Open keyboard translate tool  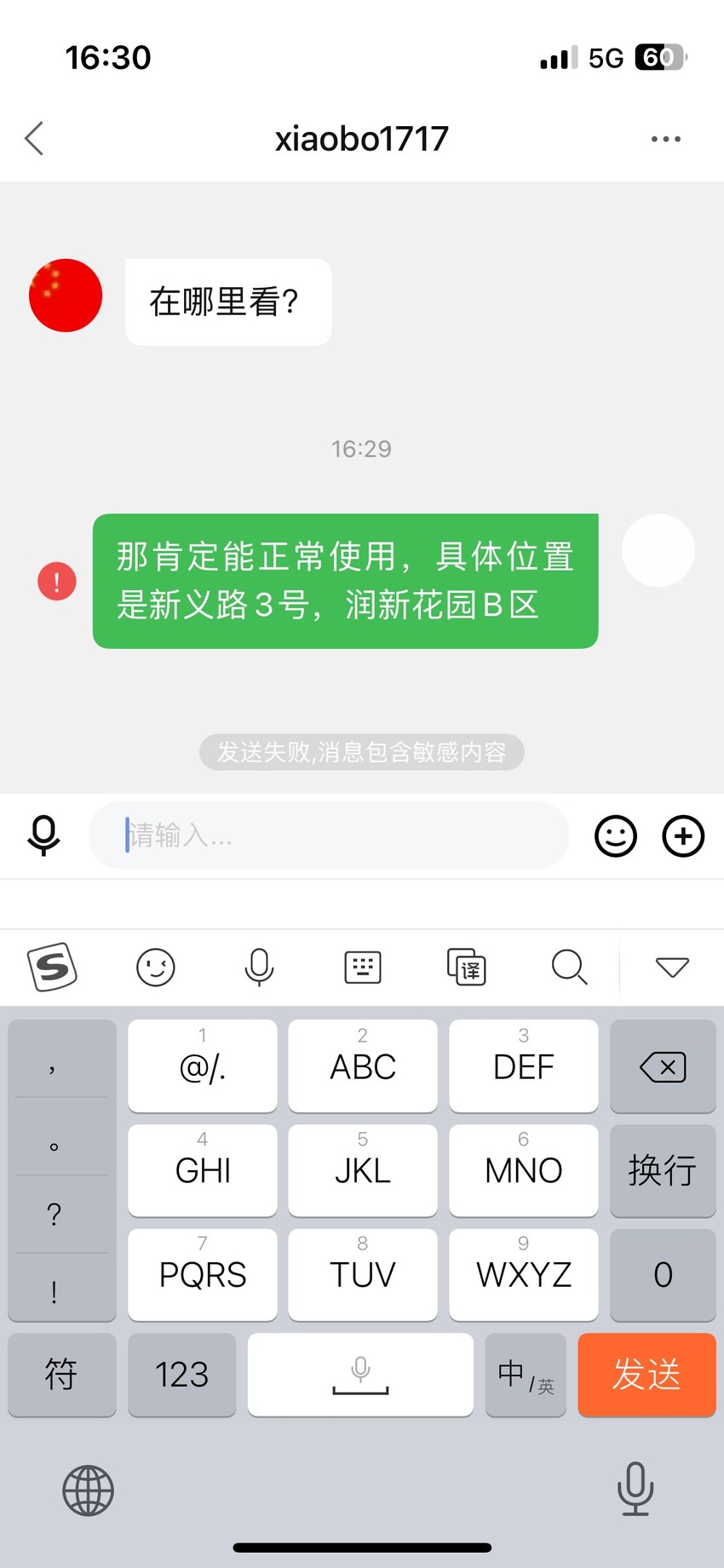click(x=467, y=967)
